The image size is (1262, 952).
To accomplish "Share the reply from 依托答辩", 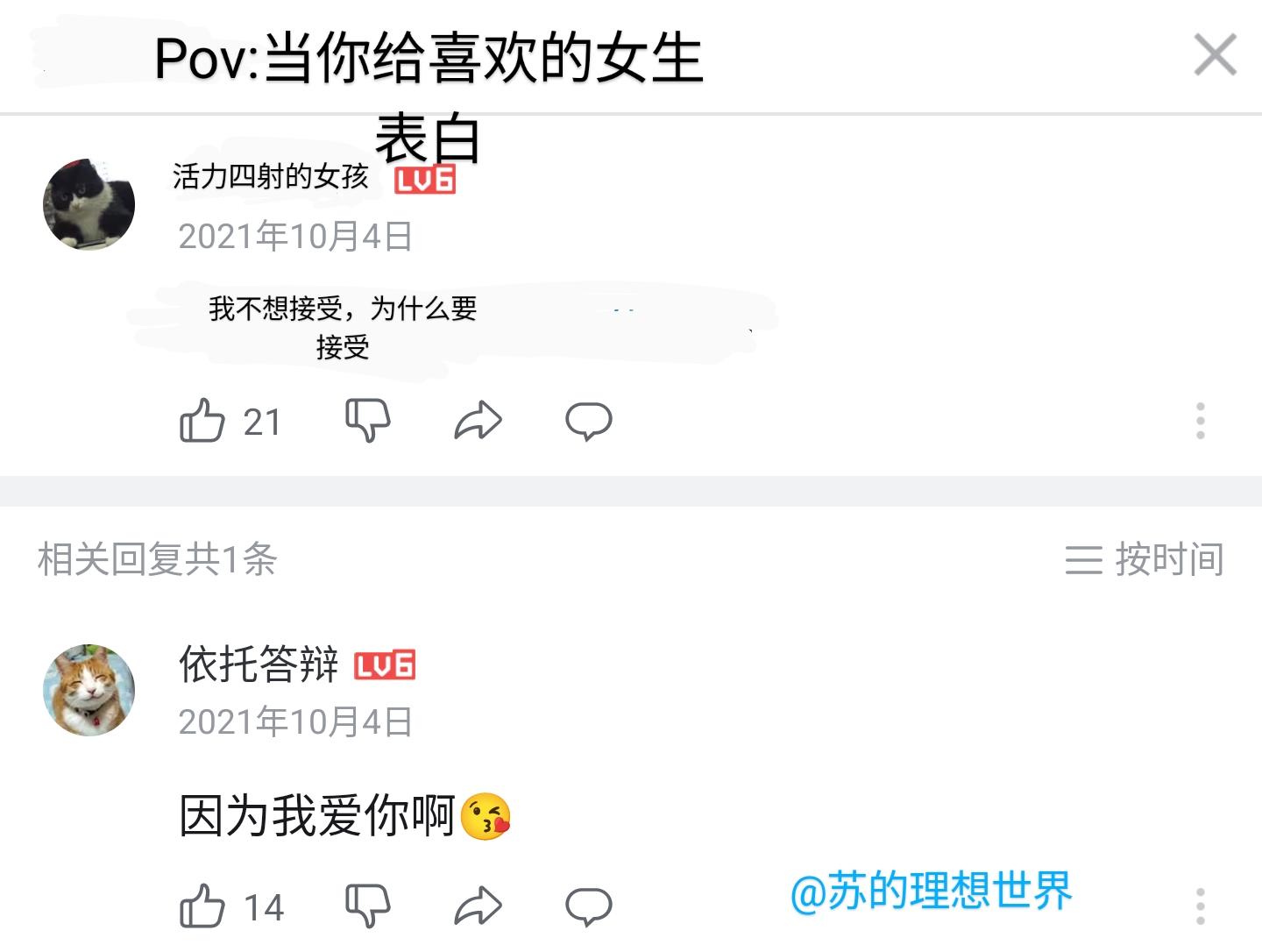I will coord(478,906).
